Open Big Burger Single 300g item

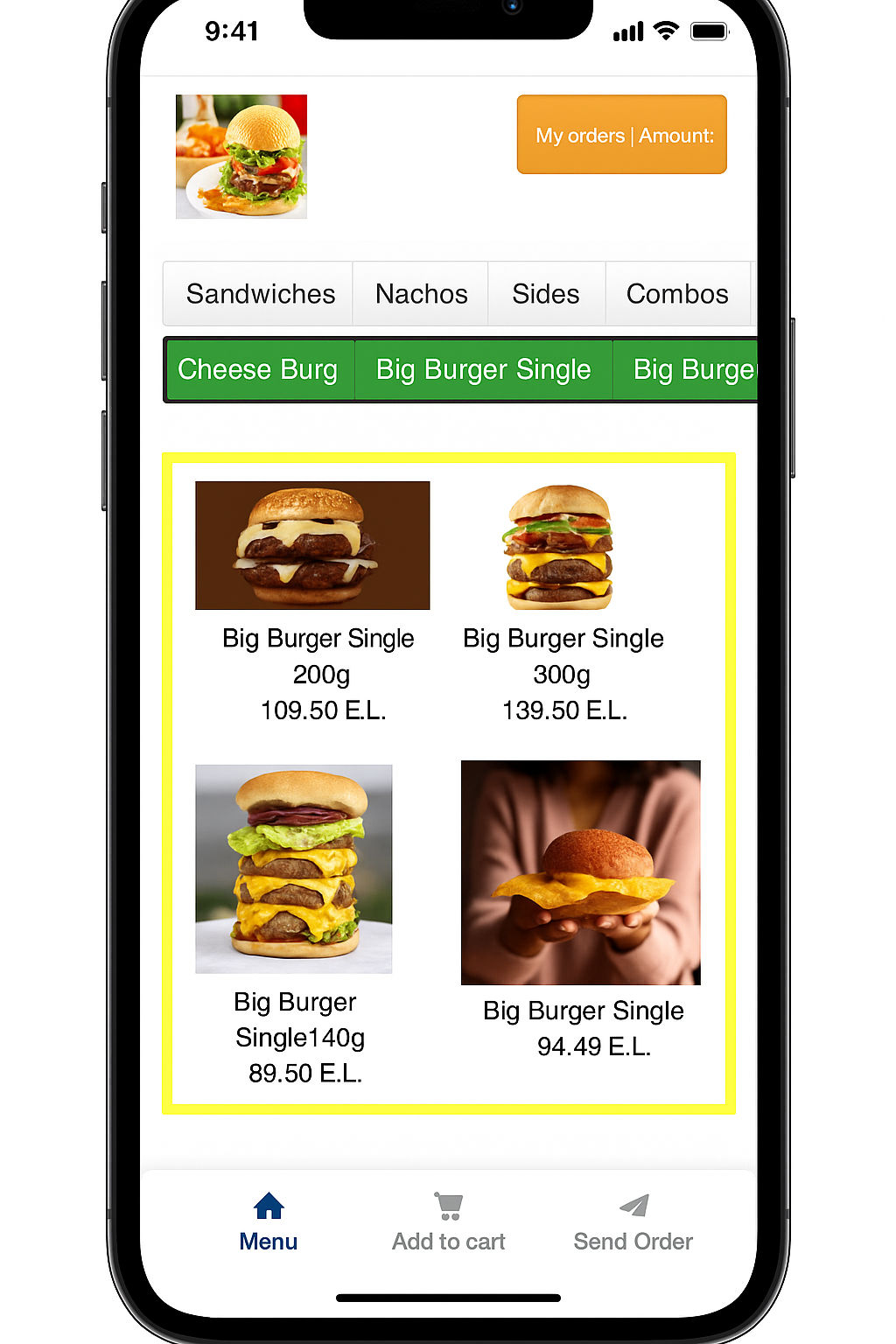tap(560, 548)
